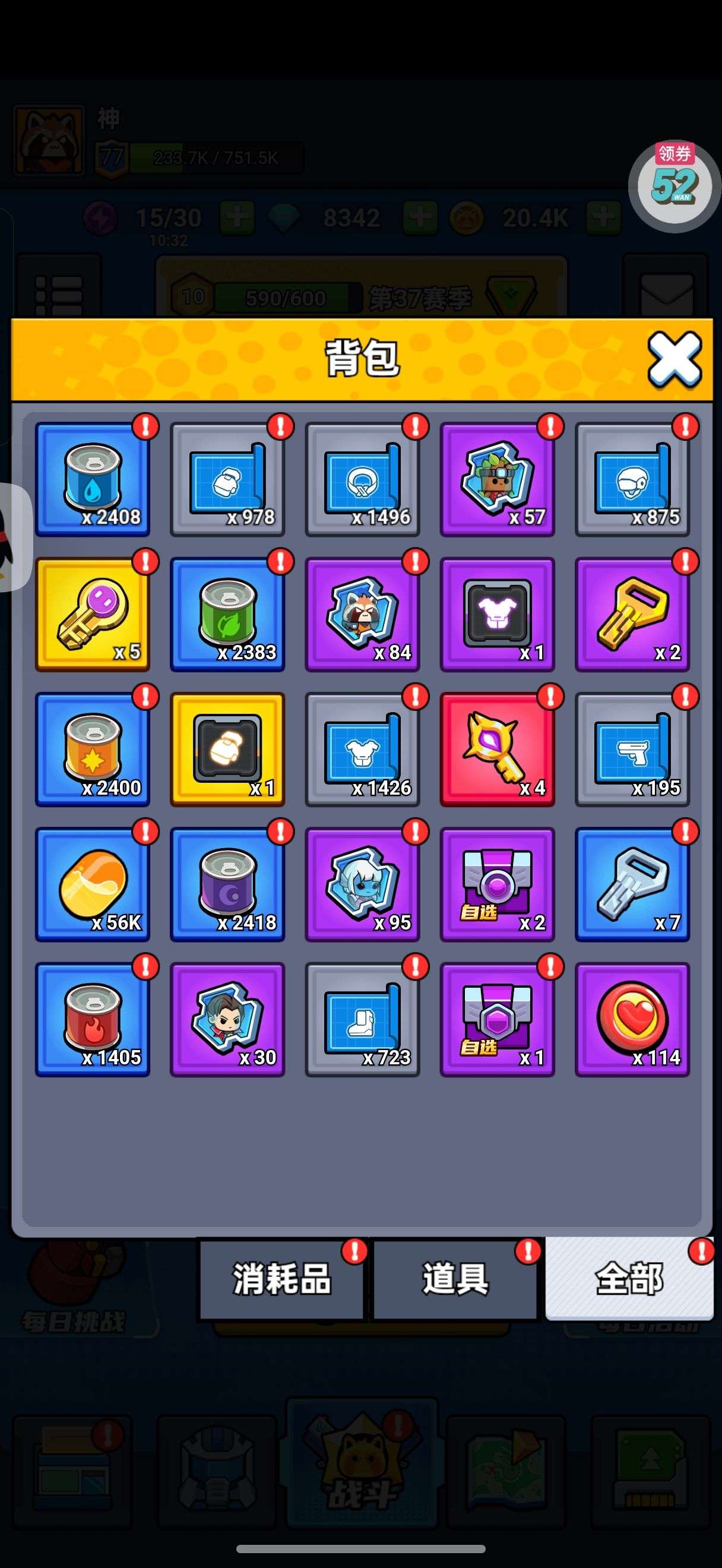
Task: Select the gold coin item x56K
Action: point(93,885)
